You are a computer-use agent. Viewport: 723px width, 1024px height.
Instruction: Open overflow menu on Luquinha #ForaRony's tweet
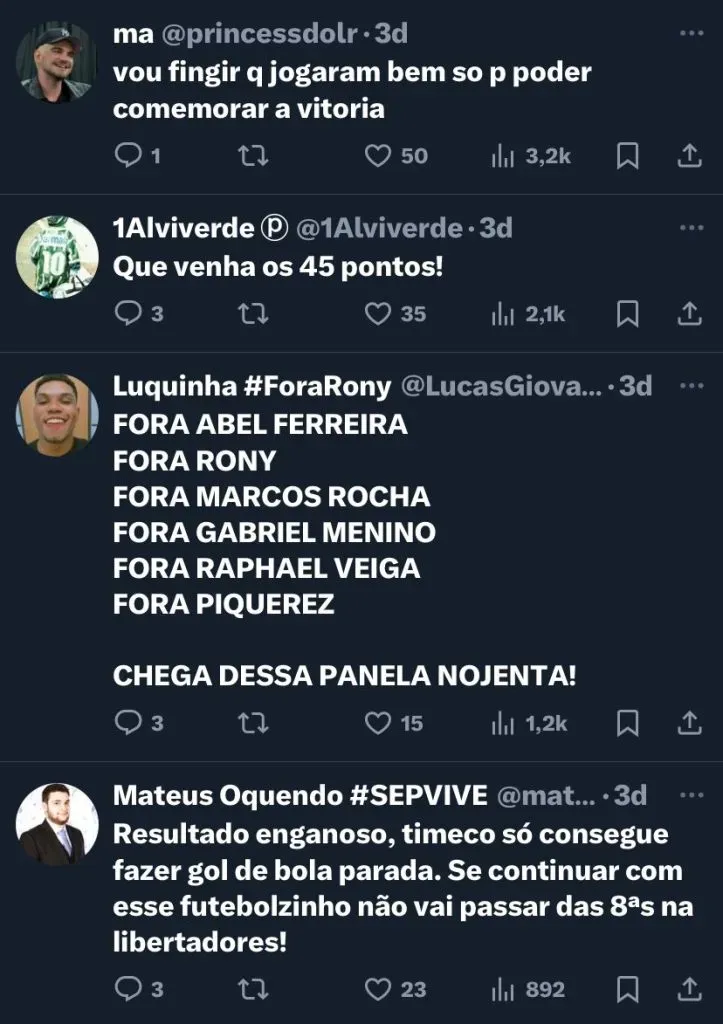click(691, 385)
